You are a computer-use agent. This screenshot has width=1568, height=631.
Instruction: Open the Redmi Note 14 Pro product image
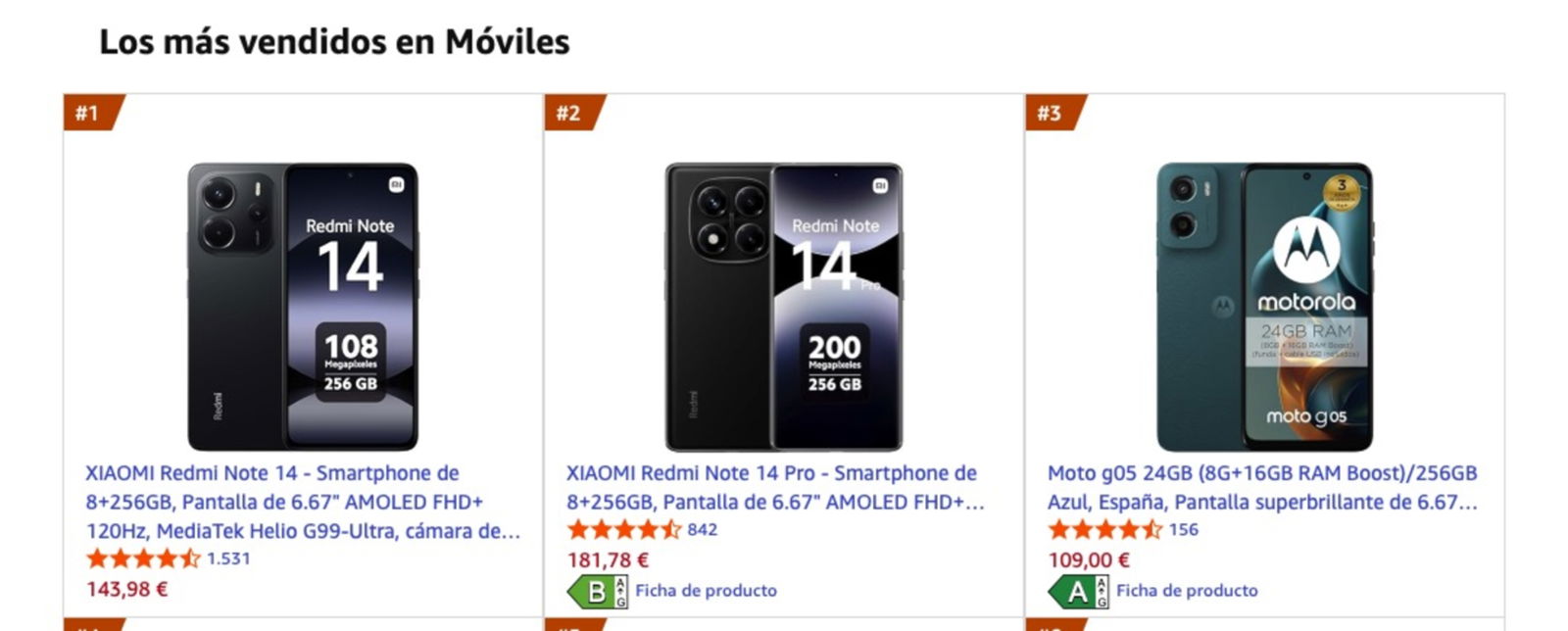(x=783, y=307)
